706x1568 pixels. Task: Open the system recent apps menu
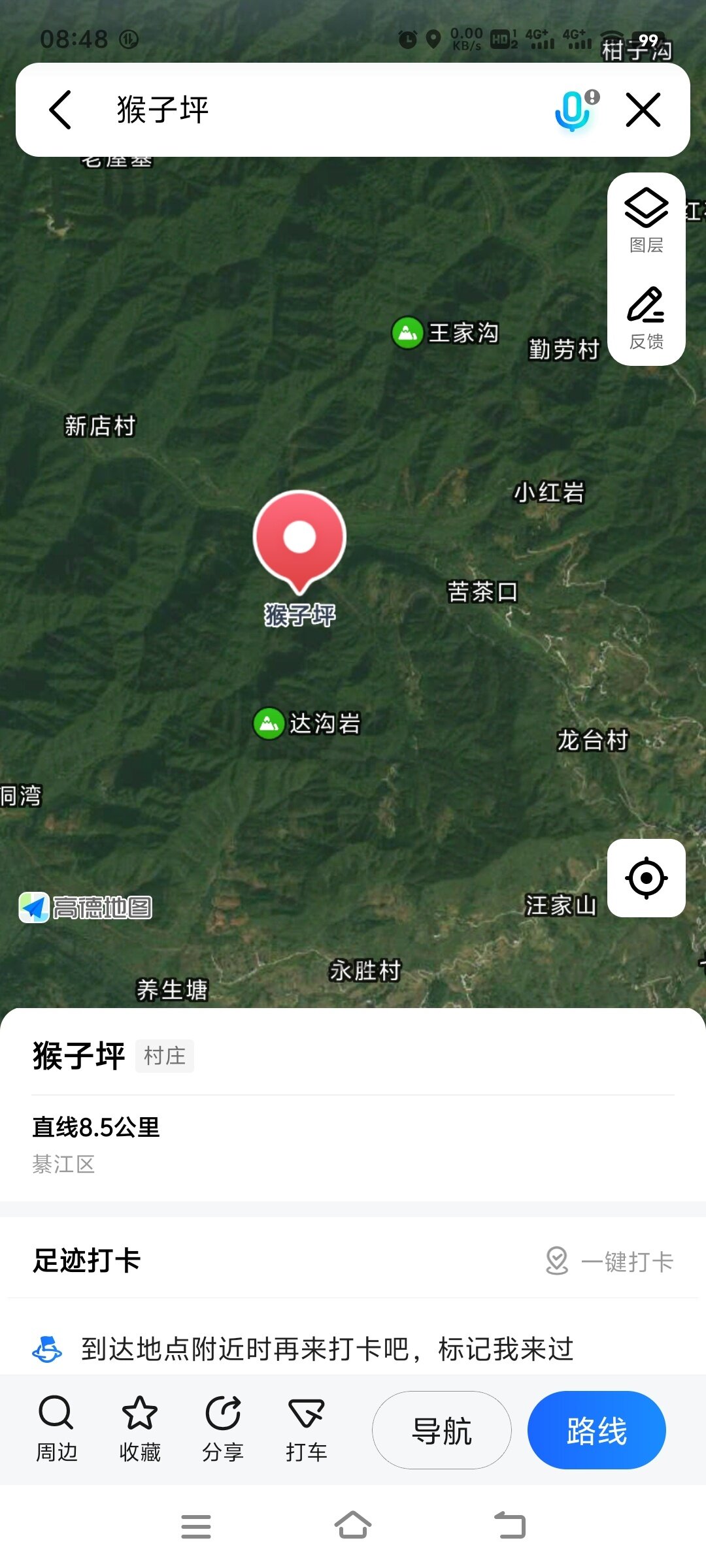click(196, 1526)
